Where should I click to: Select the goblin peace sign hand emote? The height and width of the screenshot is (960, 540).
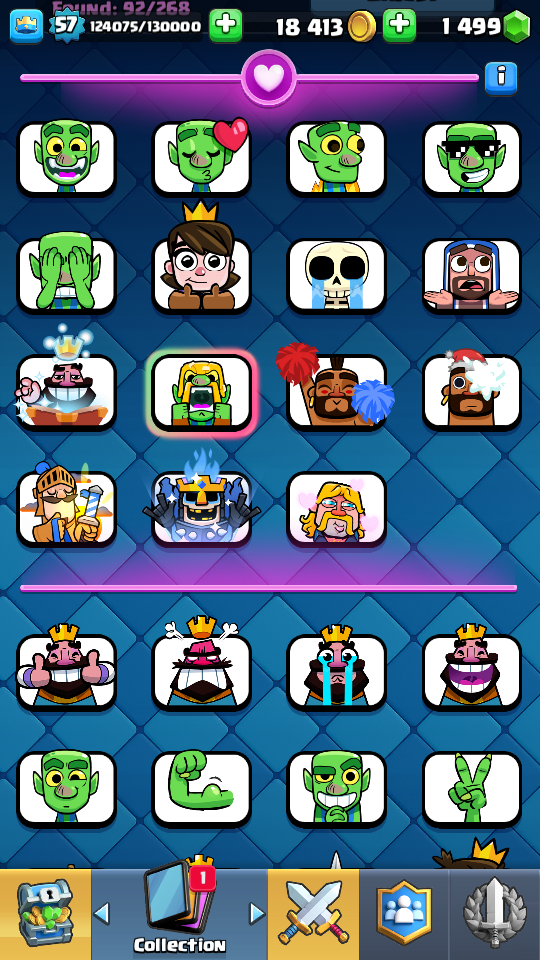click(472, 788)
